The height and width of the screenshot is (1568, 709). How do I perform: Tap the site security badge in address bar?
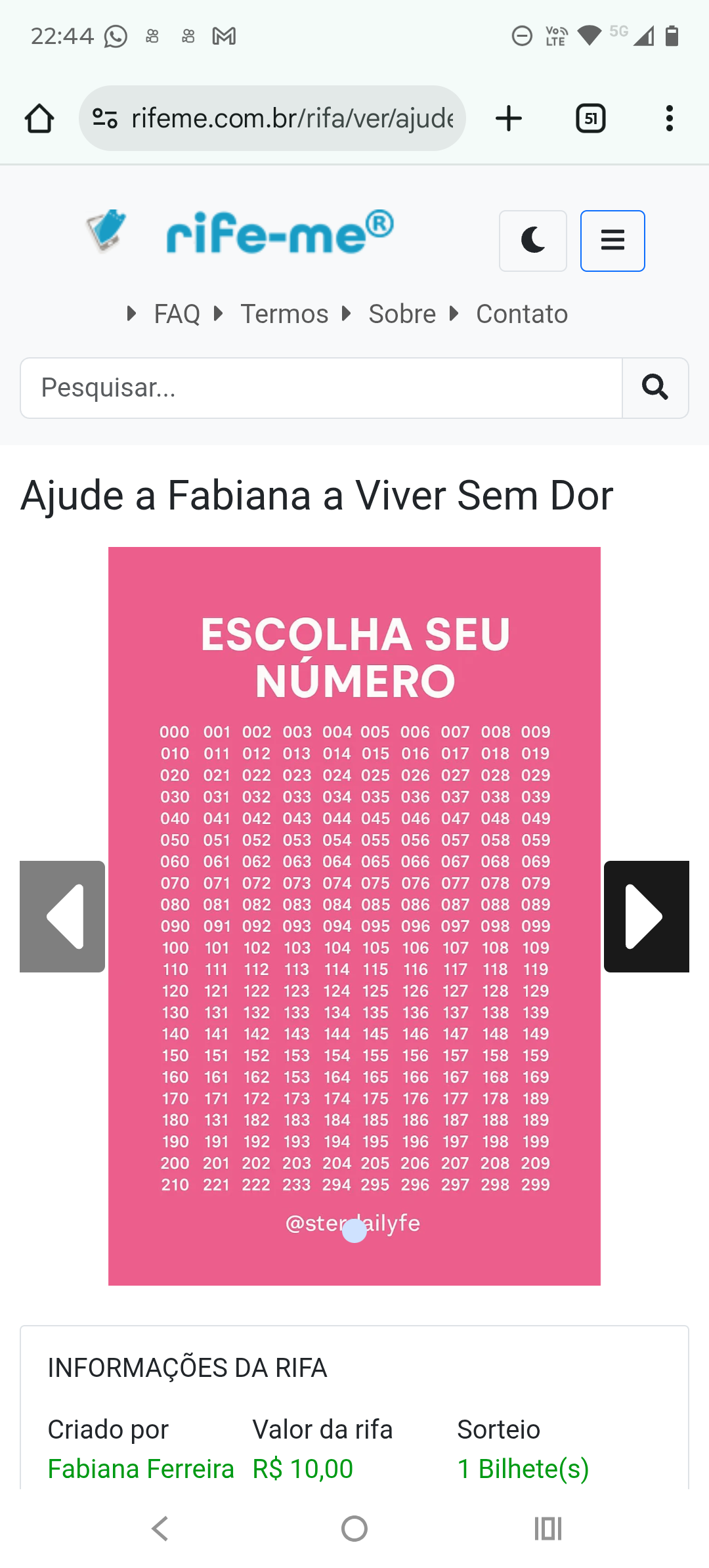[105, 118]
